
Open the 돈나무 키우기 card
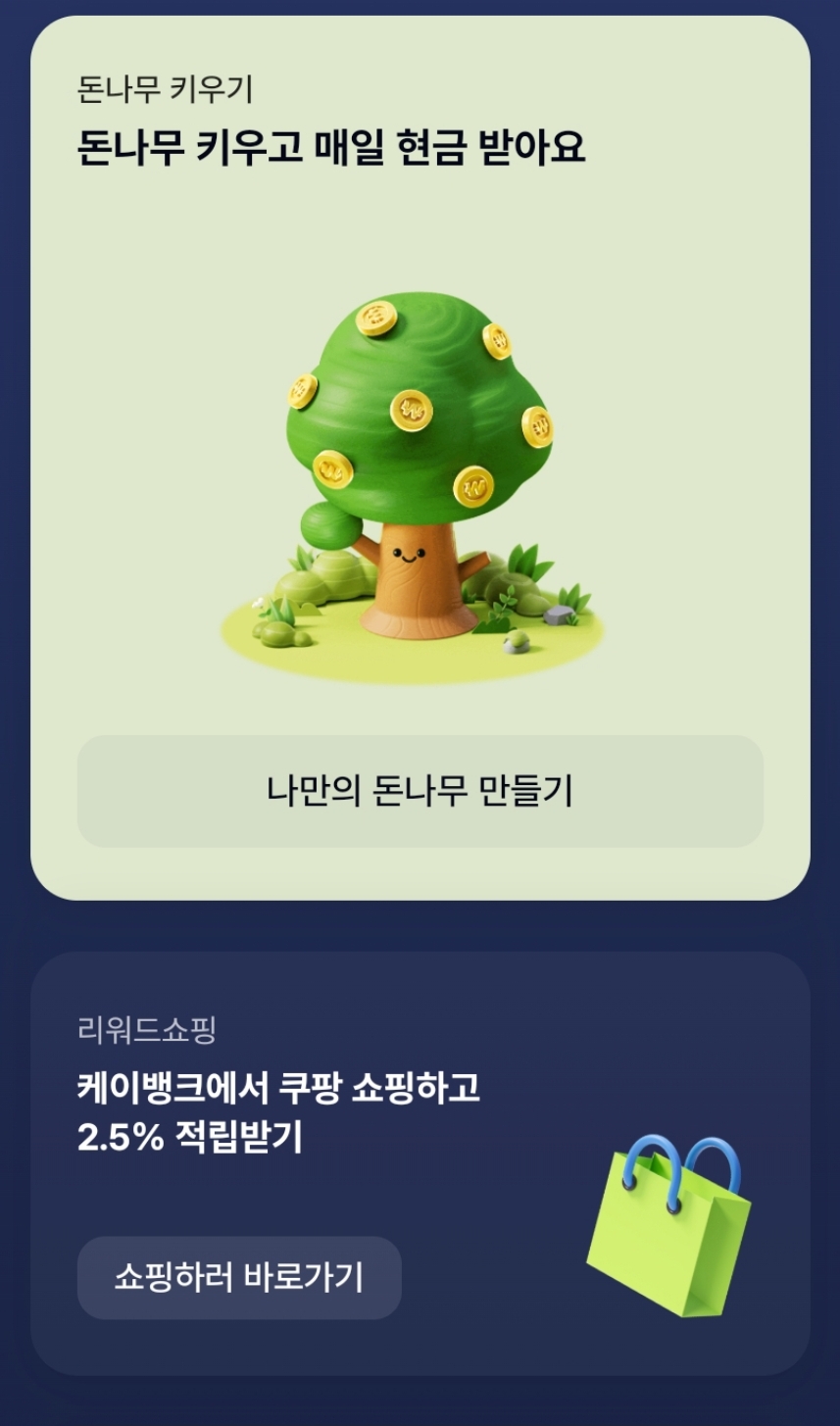pos(420,458)
